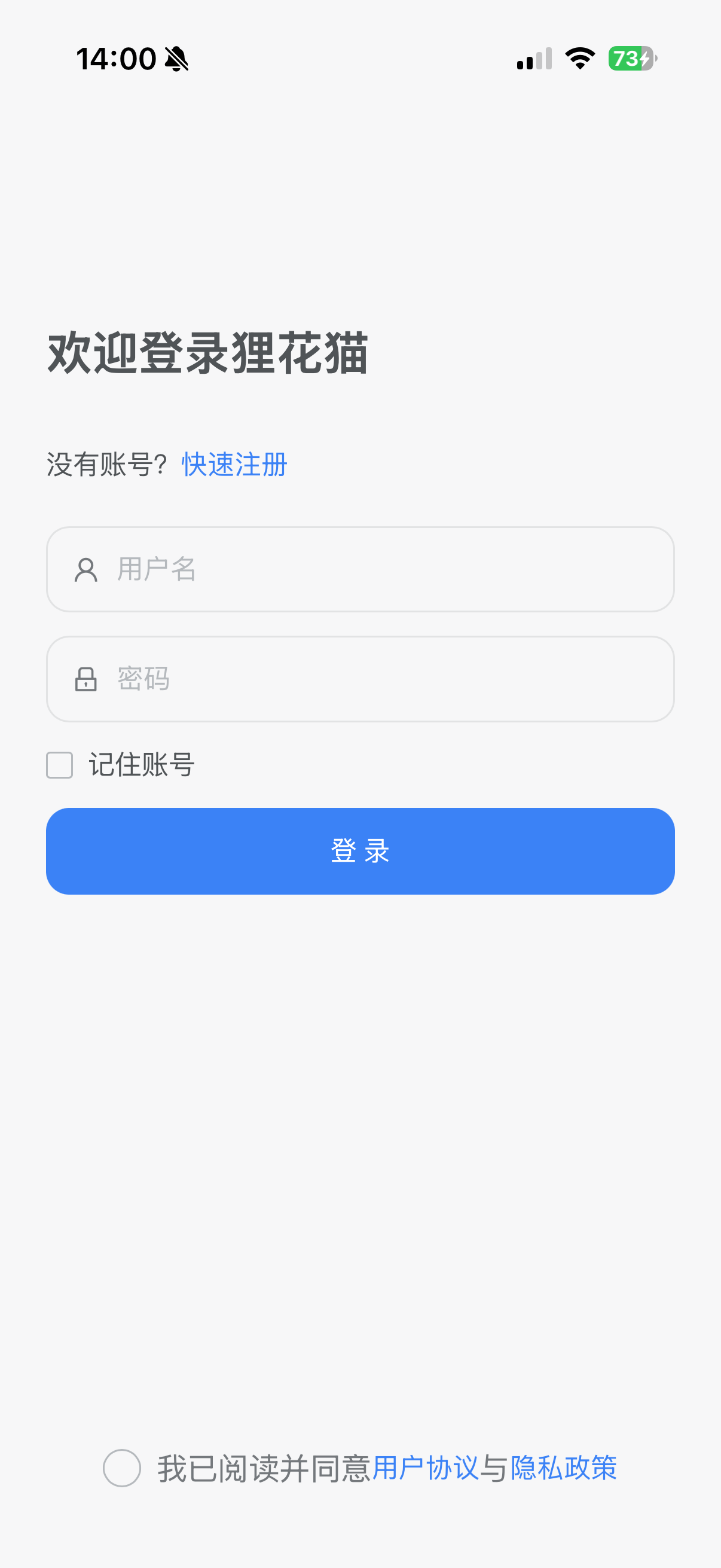The width and height of the screenshot is (721, 1568).
Task: Tap the blue 登录 login button
Action: coord(360,851)
